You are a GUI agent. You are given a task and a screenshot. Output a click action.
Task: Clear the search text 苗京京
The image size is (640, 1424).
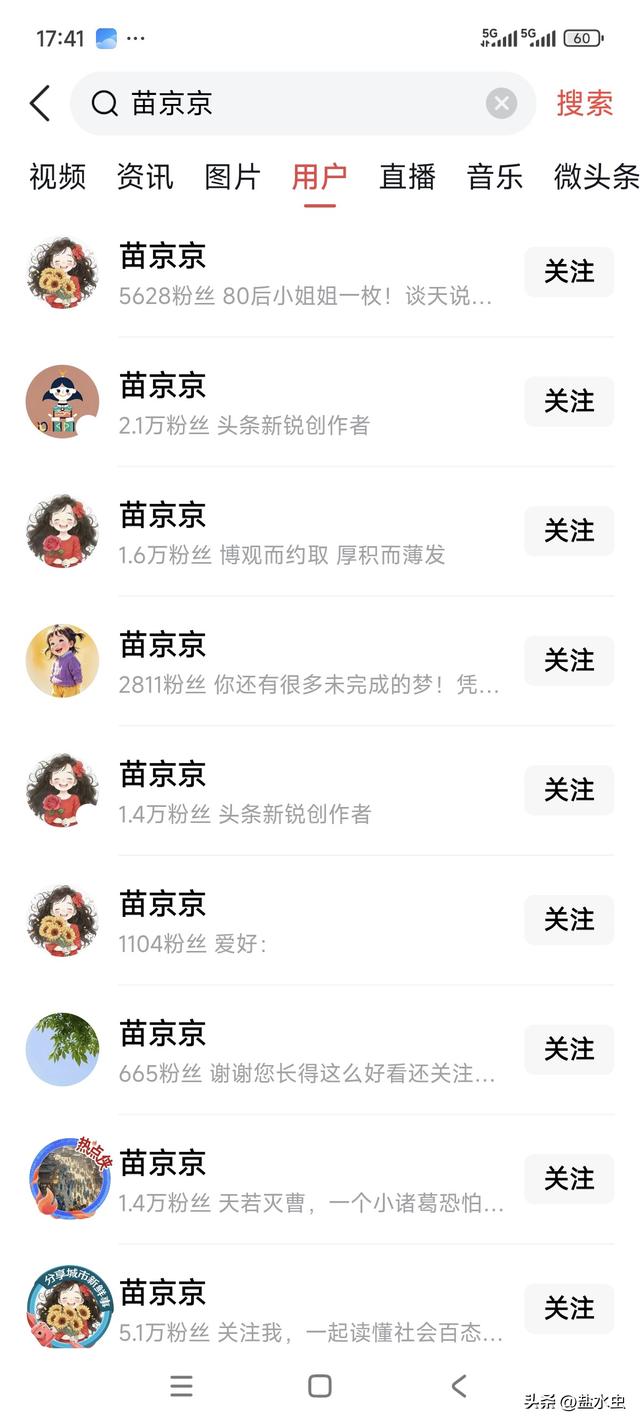point(501,104)
